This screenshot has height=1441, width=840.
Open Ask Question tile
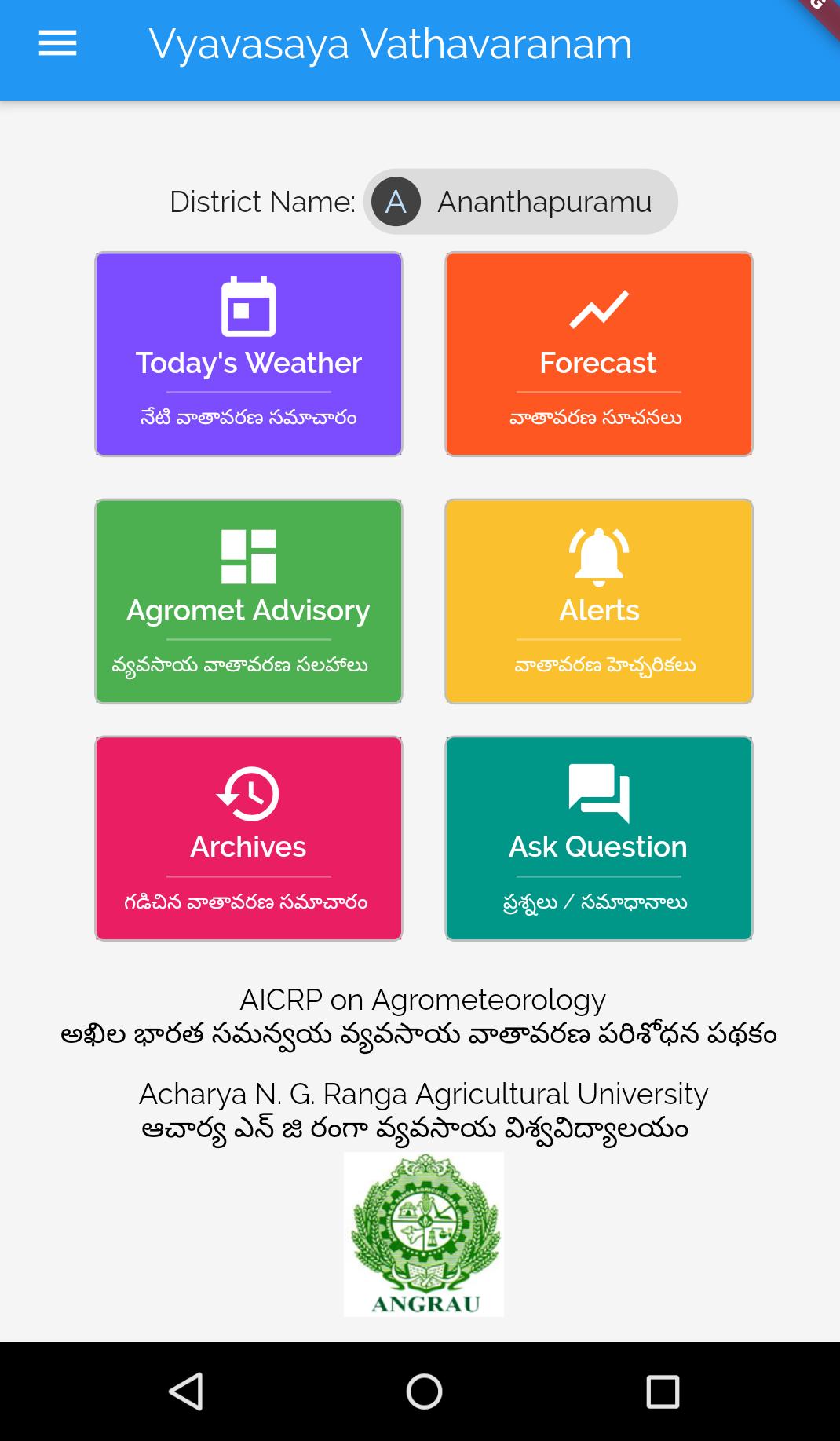(x=598, y=838)
